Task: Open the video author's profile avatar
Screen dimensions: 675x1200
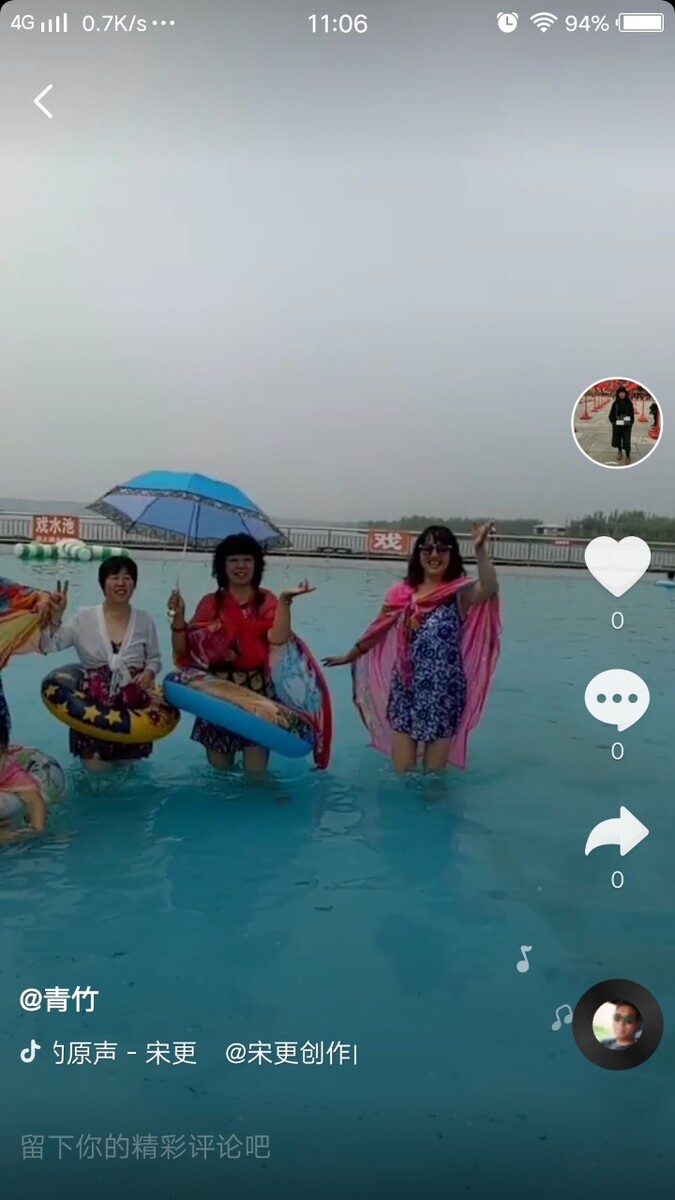Action: click(616, 423)
